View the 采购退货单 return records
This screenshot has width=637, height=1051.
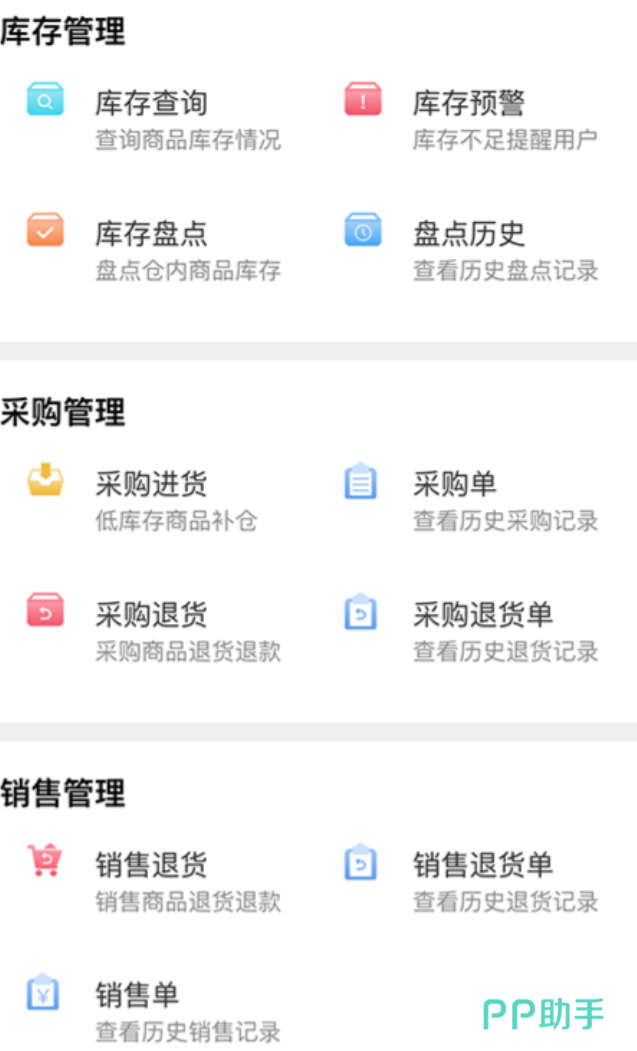(x=482, y=615)
